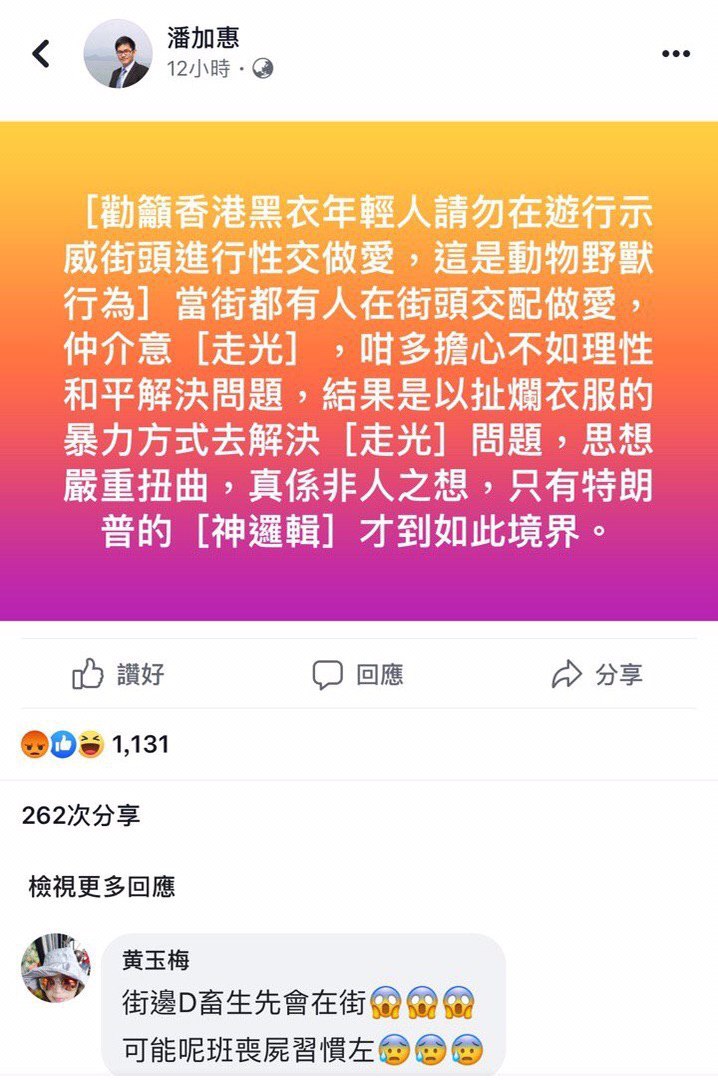Like the post with 讚好 button

118,675
